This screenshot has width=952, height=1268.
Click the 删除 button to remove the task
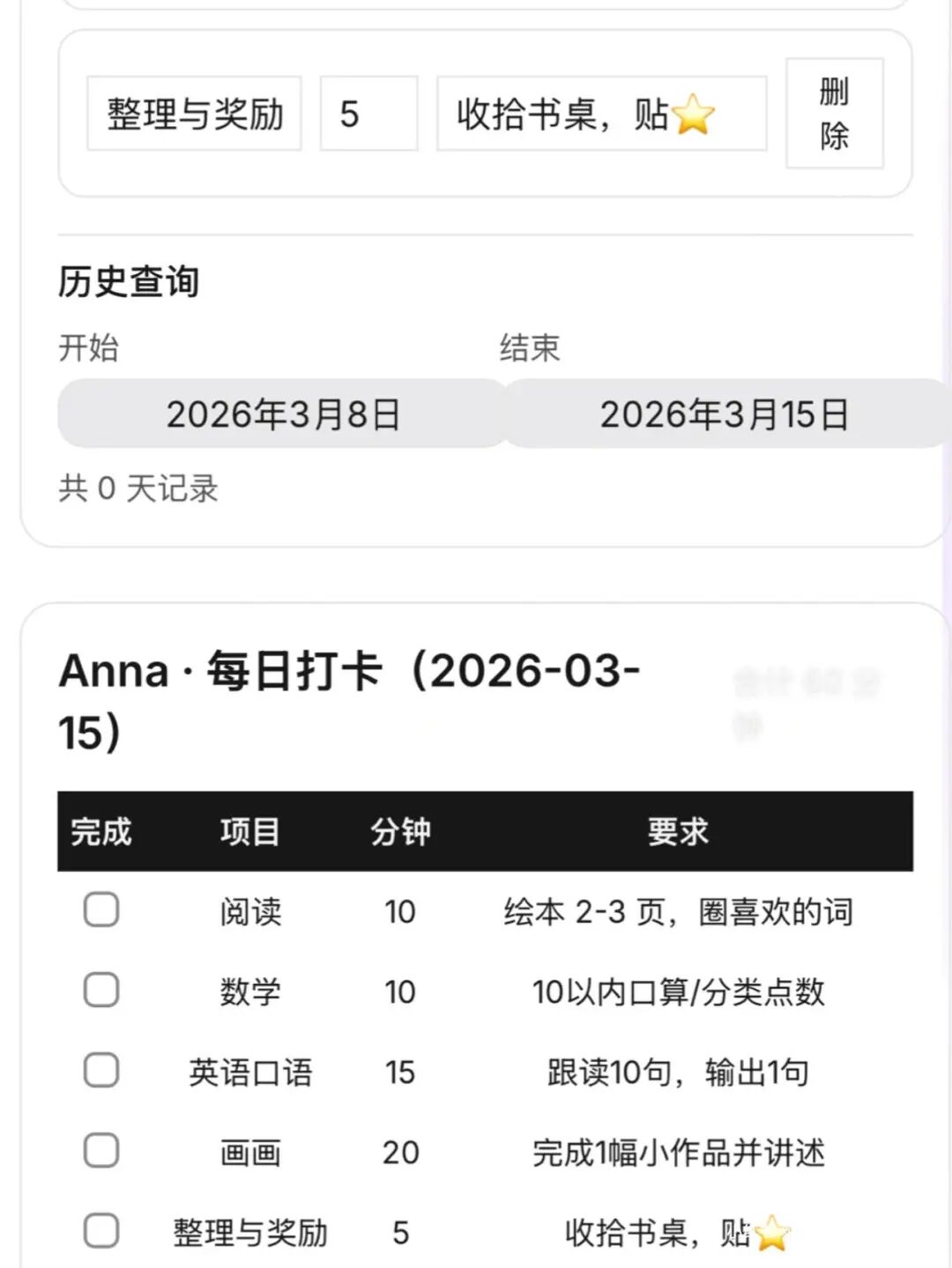[832, 115]
